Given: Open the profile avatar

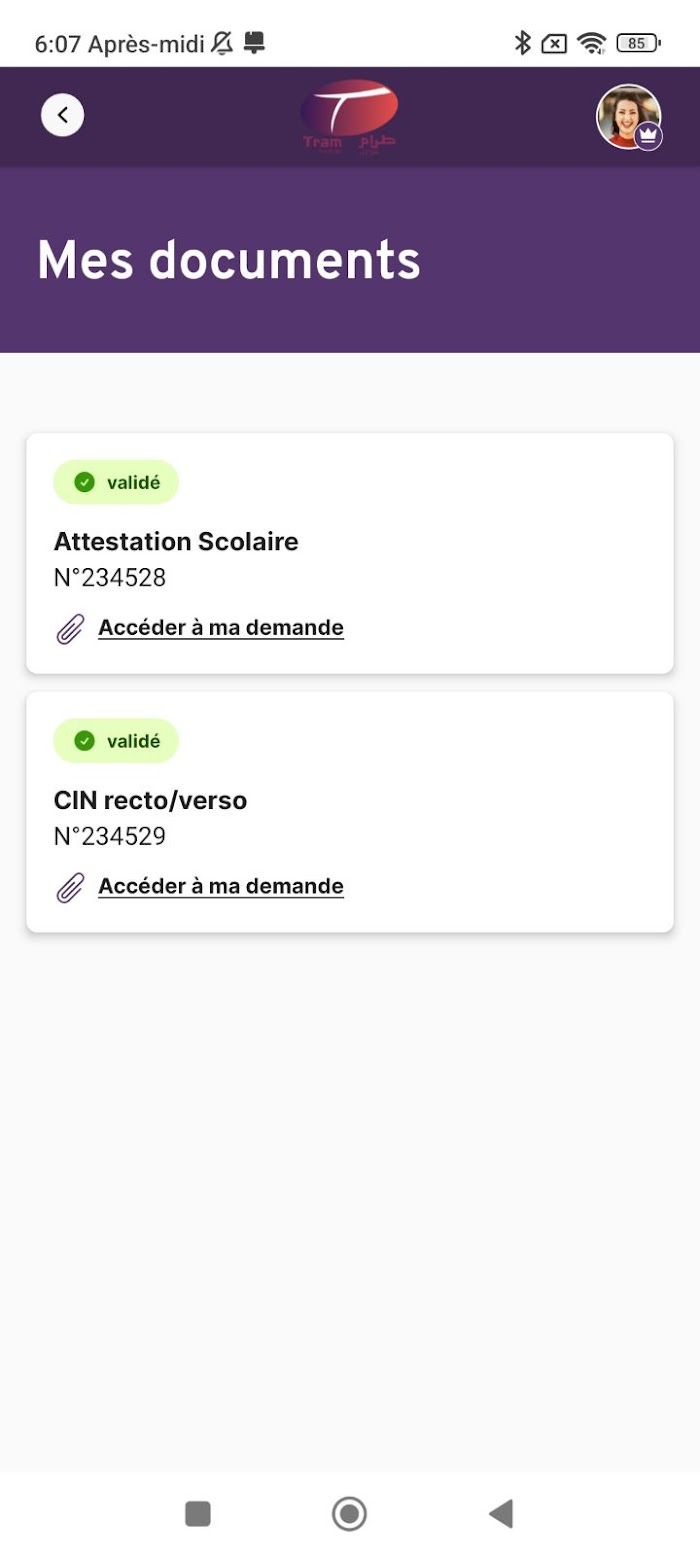Looking at the screenshot, I should pyautogui.click(x=629, y=117).
